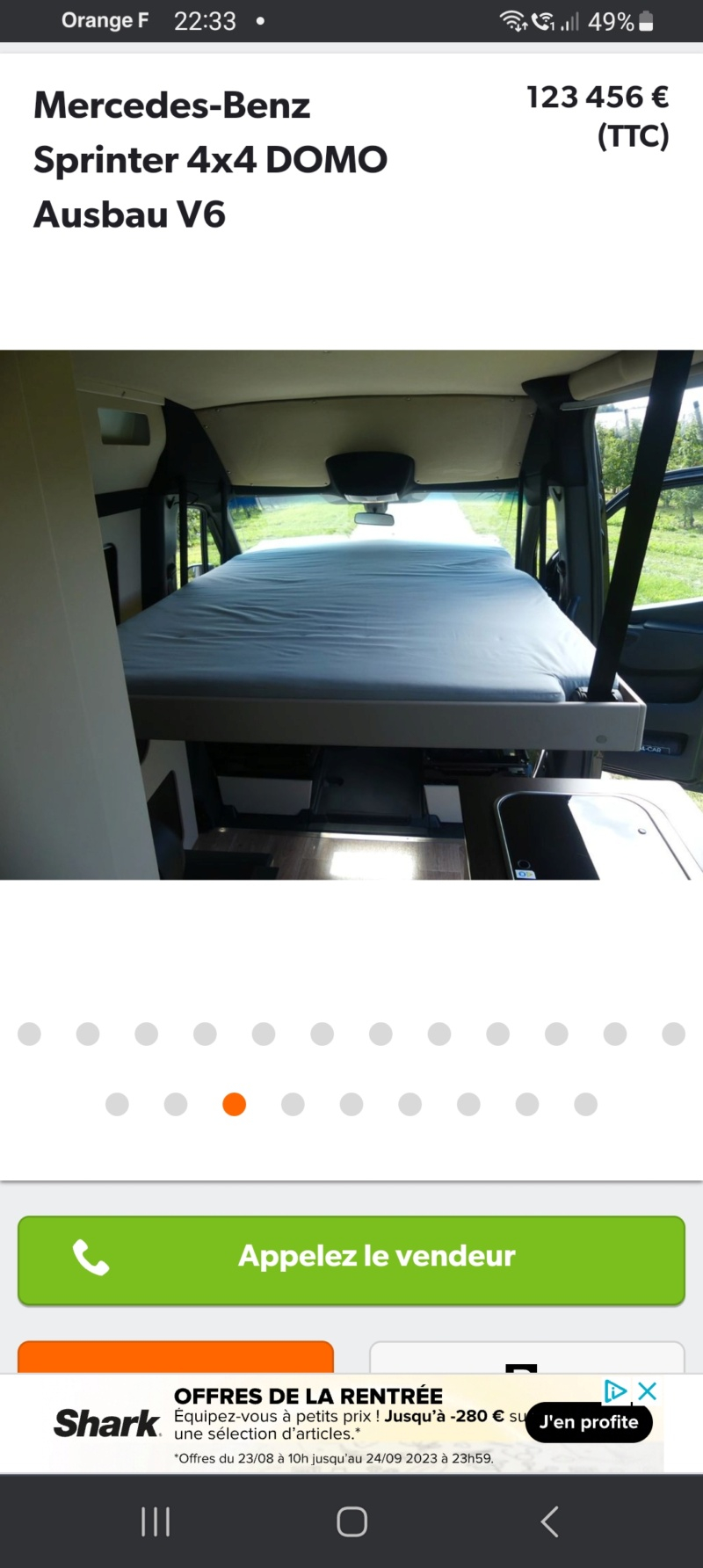703x1568 pixels.
Task: Call the seller with Appelez le vendeur
Action: pyautogui.click(x=351, y=1259)
